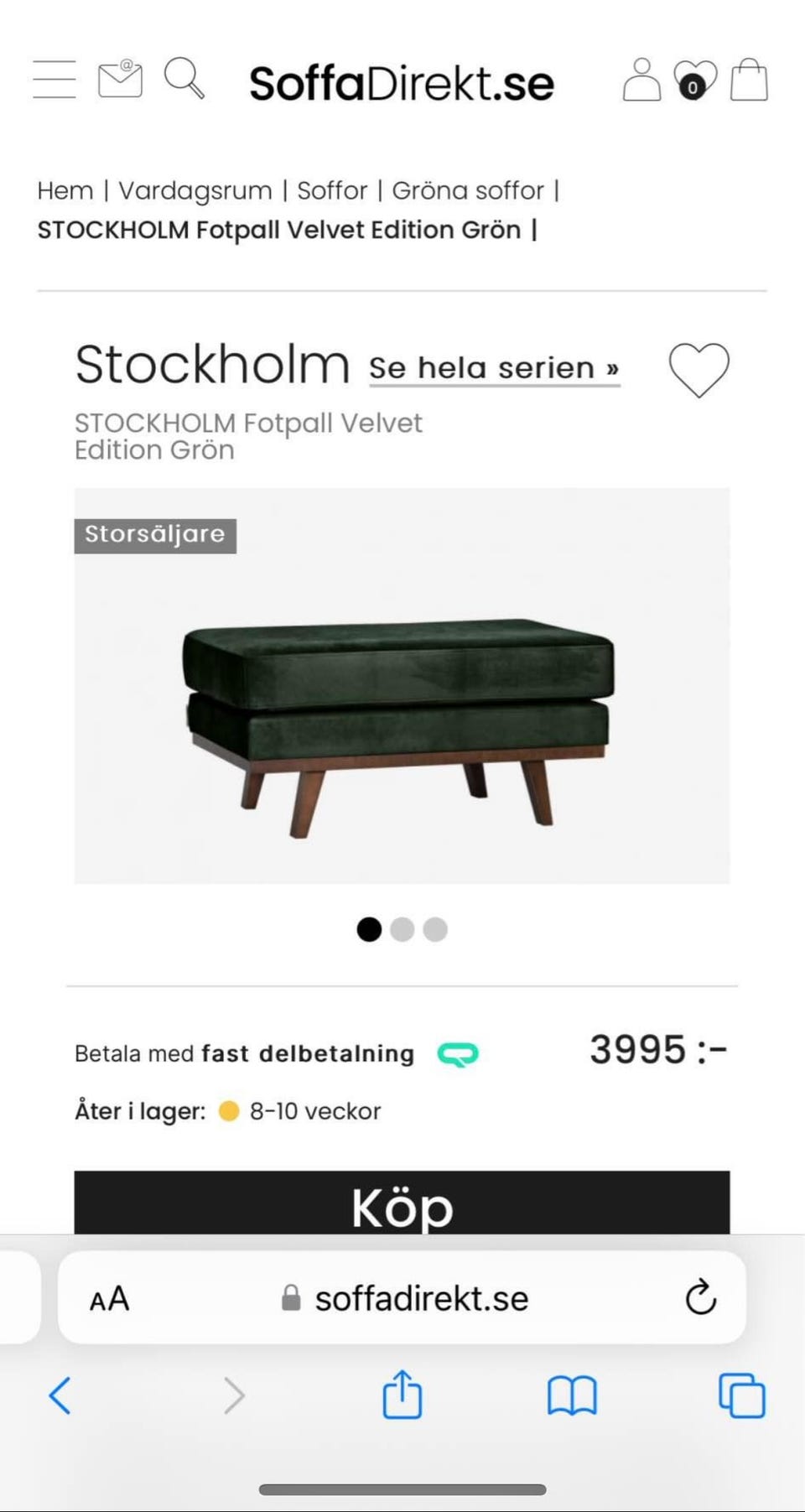Open your account profile icon
The height and width of the screenshot is (1512, 805).
(x=641, y=81)
